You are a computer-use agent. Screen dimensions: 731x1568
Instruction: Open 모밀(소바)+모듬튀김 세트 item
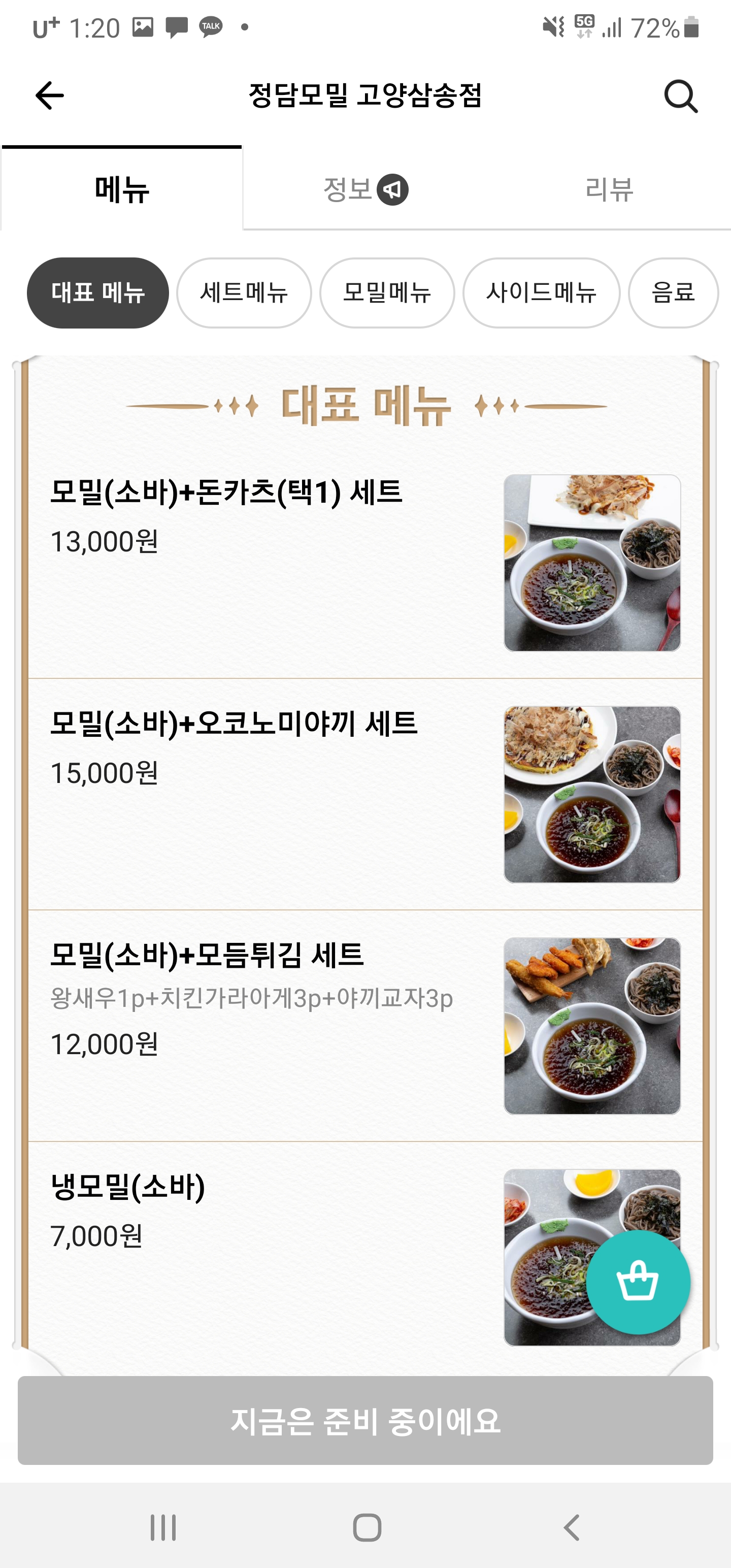[x=365, y=1026]
